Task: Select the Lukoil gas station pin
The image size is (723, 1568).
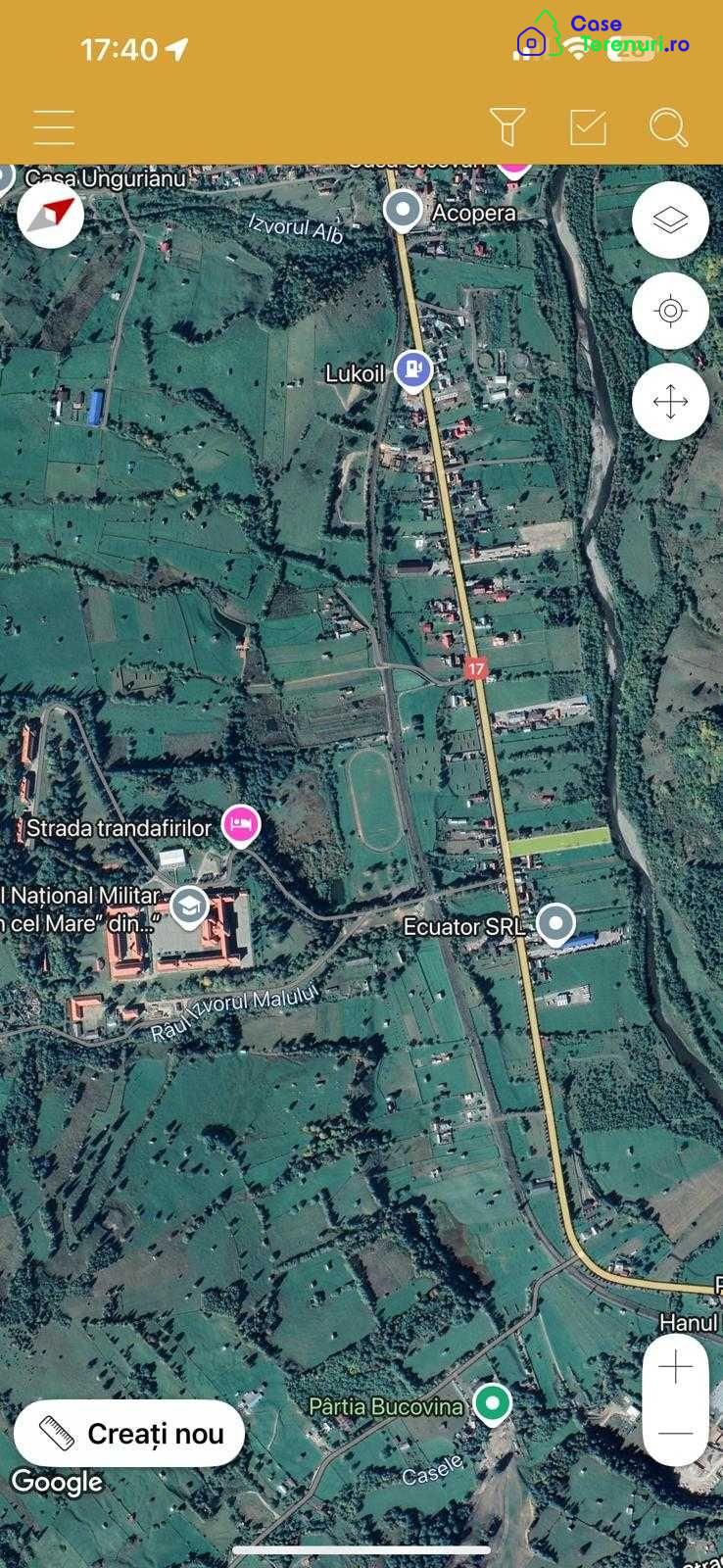Action: click(413, 370)
